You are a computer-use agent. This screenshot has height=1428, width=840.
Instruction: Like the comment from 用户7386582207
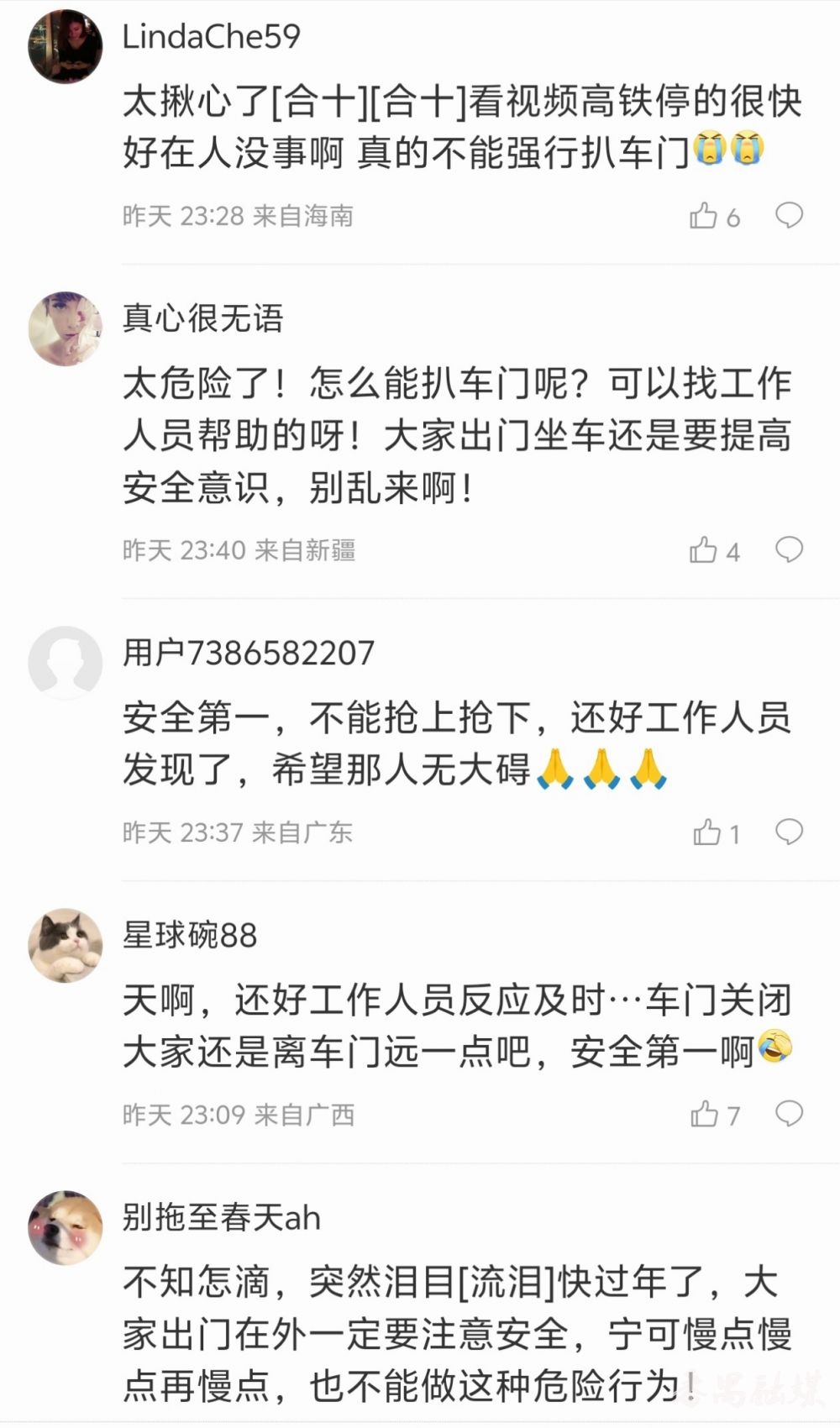[706, 832]
